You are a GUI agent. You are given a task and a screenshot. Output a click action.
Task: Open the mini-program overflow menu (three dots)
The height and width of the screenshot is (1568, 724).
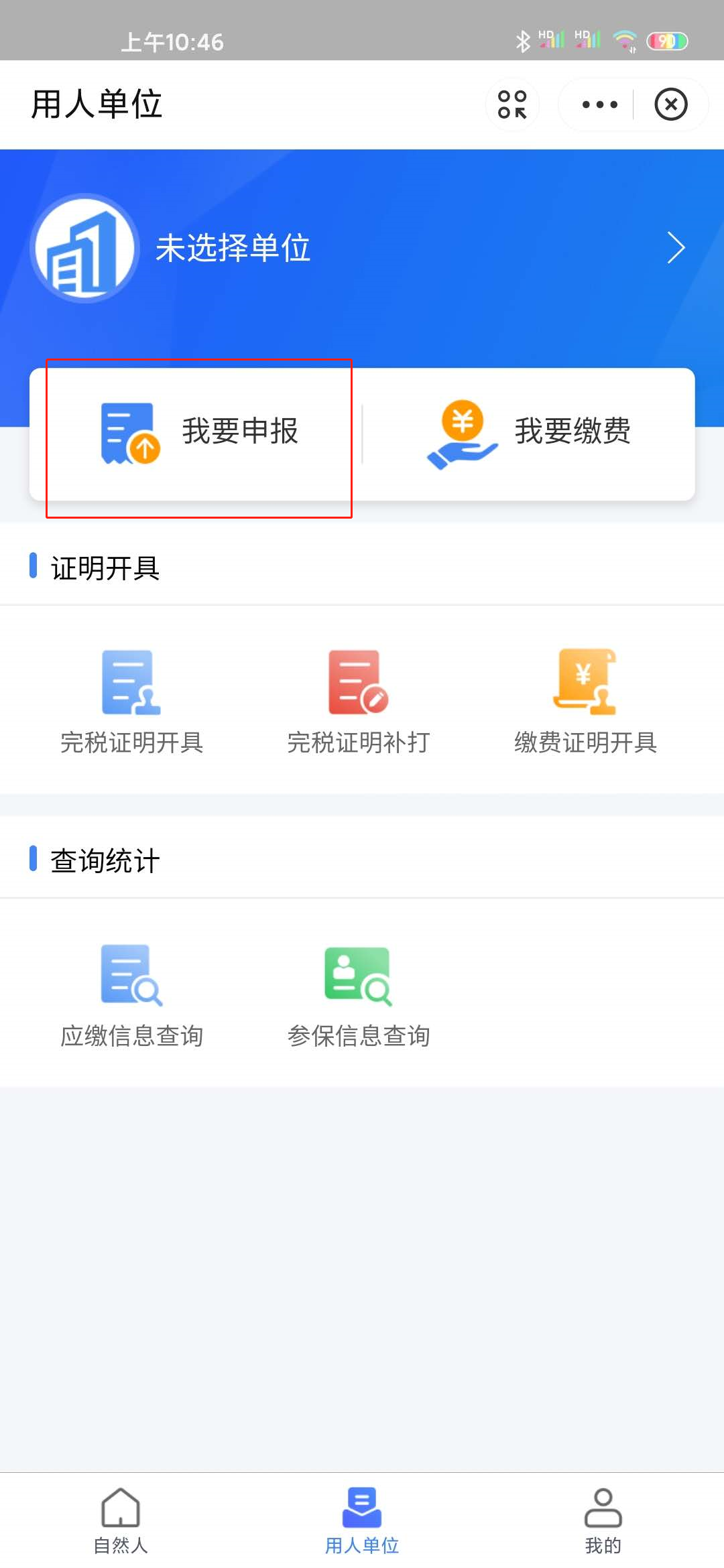click(599, 105)
